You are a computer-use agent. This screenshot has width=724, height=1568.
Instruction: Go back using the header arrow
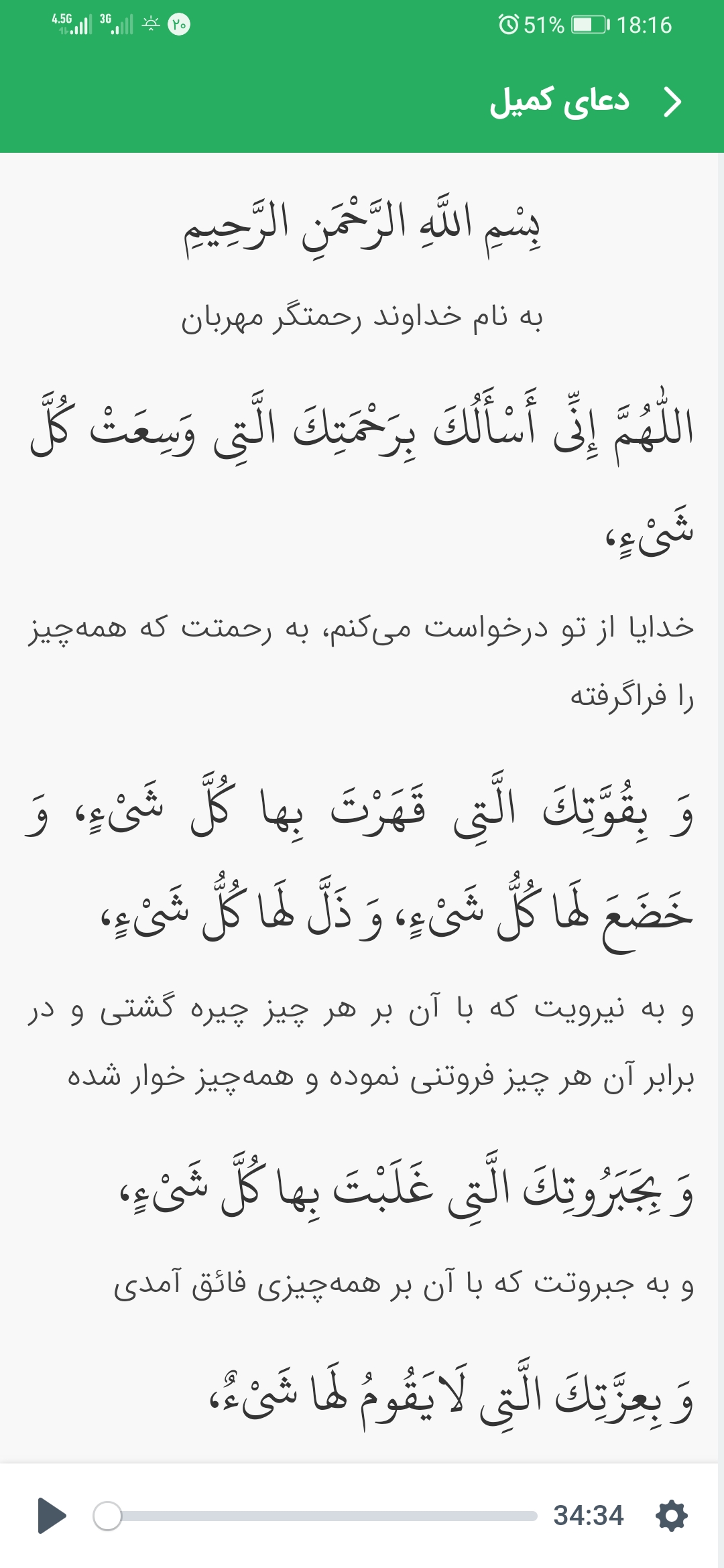(672, 103)
